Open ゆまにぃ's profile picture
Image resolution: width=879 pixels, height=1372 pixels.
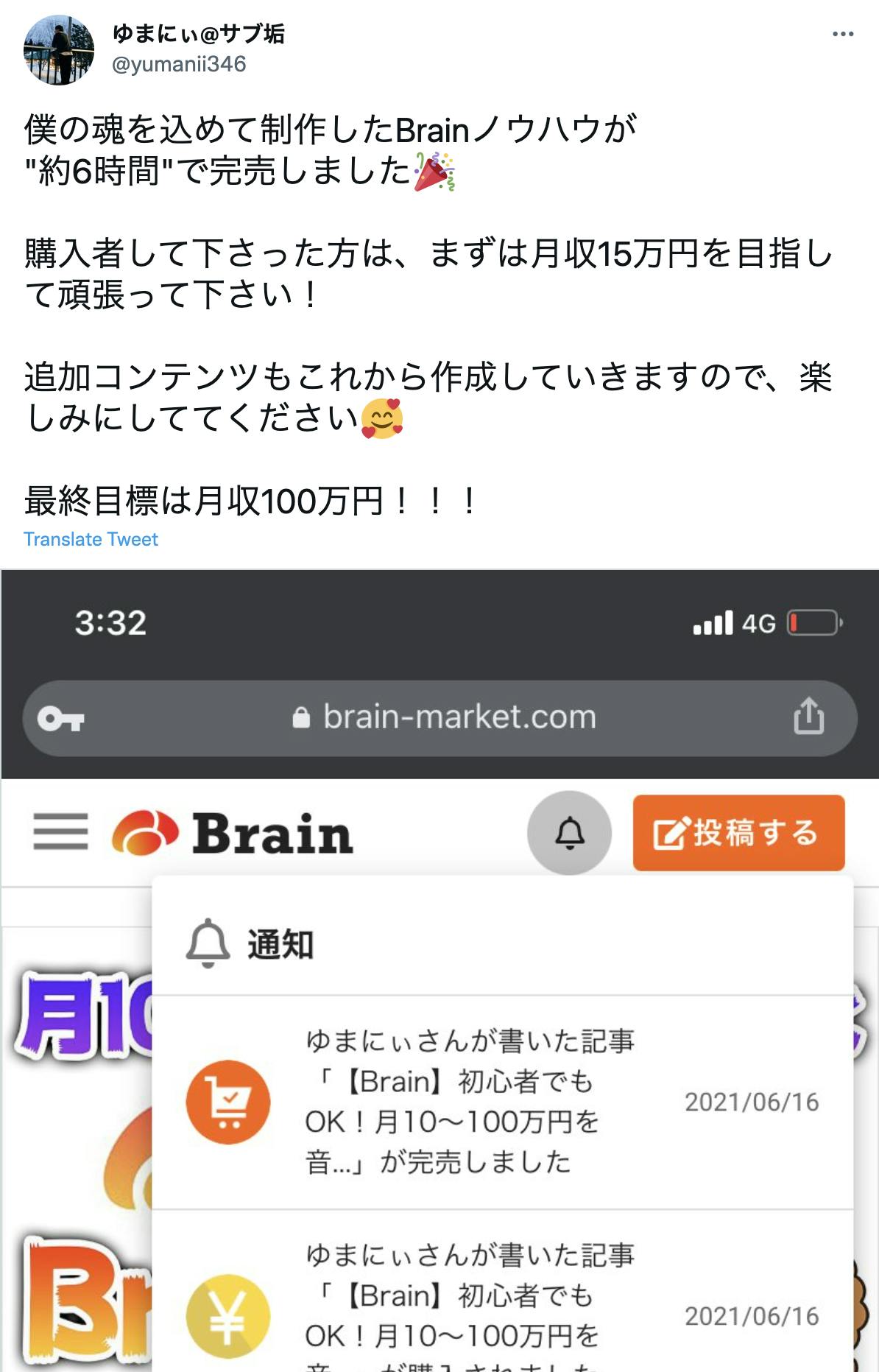(x=59, y=50)
